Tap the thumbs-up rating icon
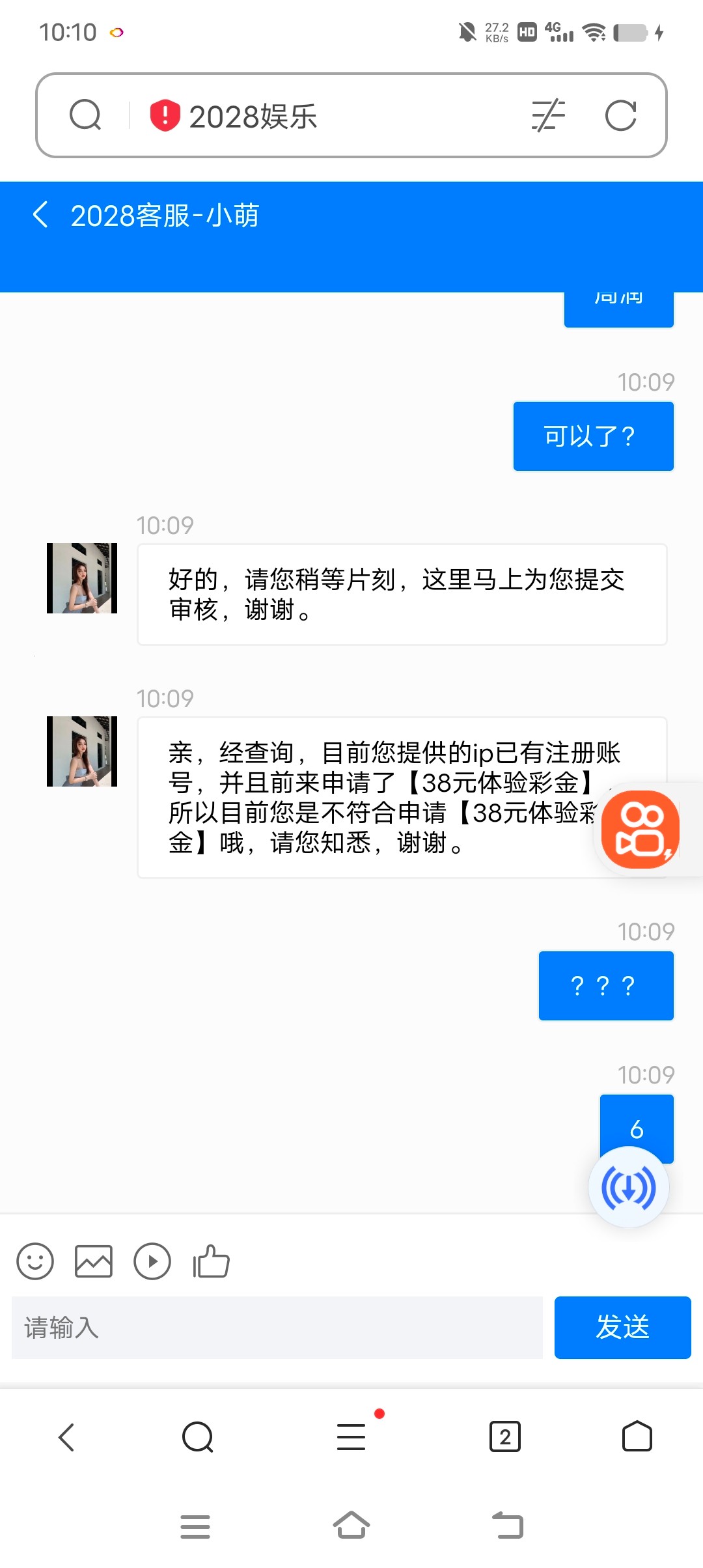Viewport: 703px width, 1568px height. [211, 1261]
